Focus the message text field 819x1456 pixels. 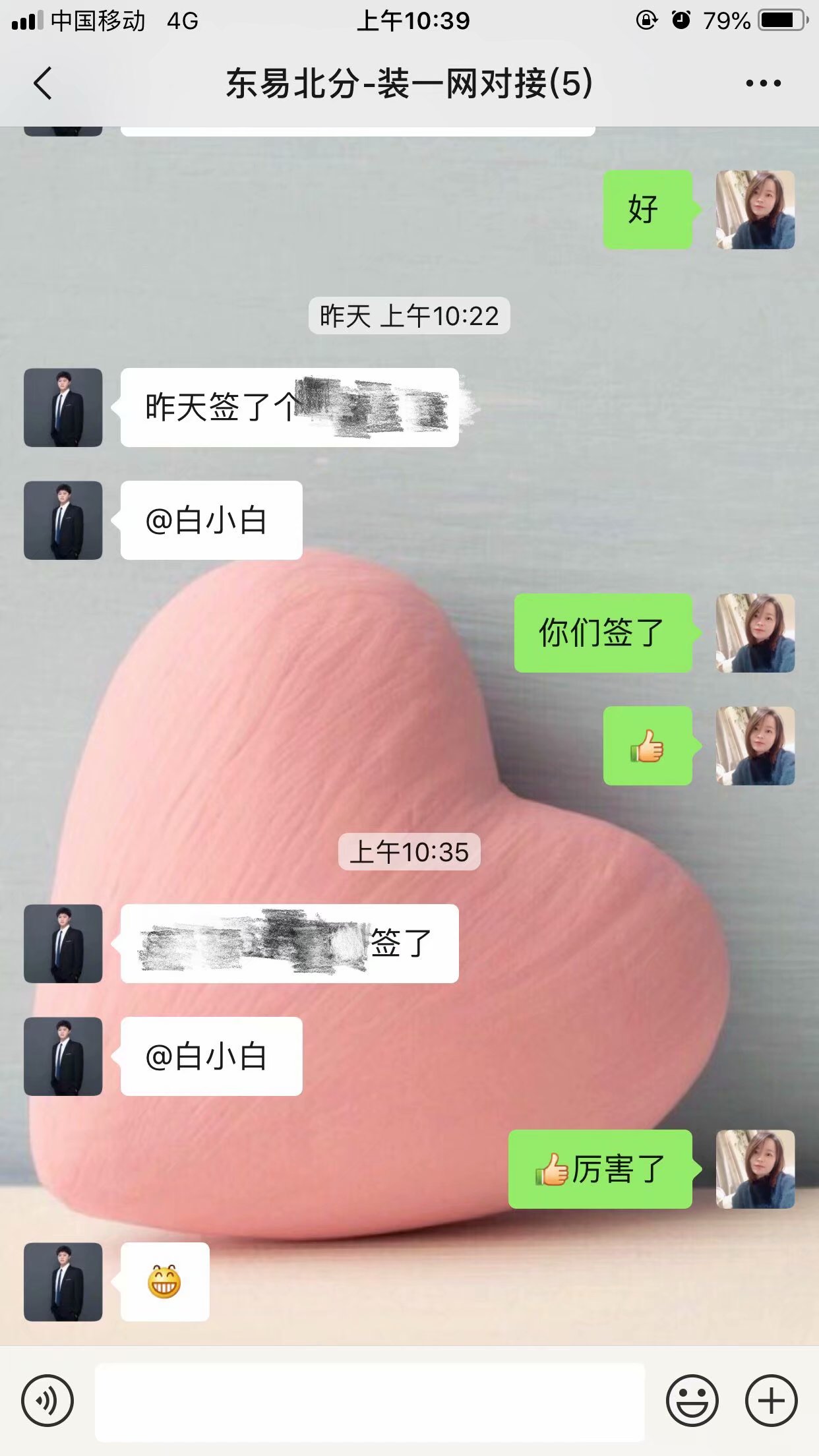pos(369,1401)
